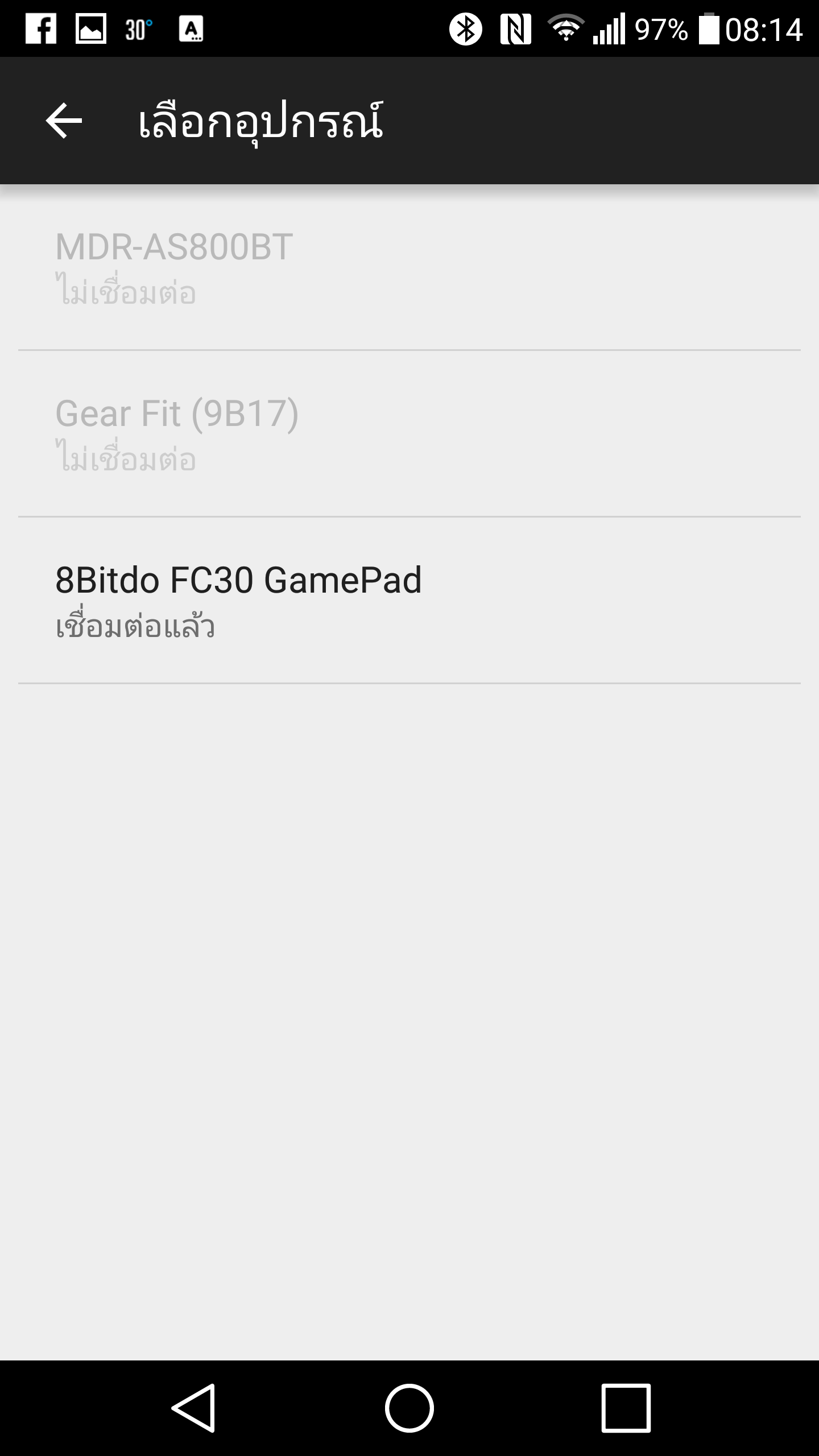The height and width of the screenshot is (1456, 819).
Task: Go back using the app bar arrow
Action: coord(64,121)
